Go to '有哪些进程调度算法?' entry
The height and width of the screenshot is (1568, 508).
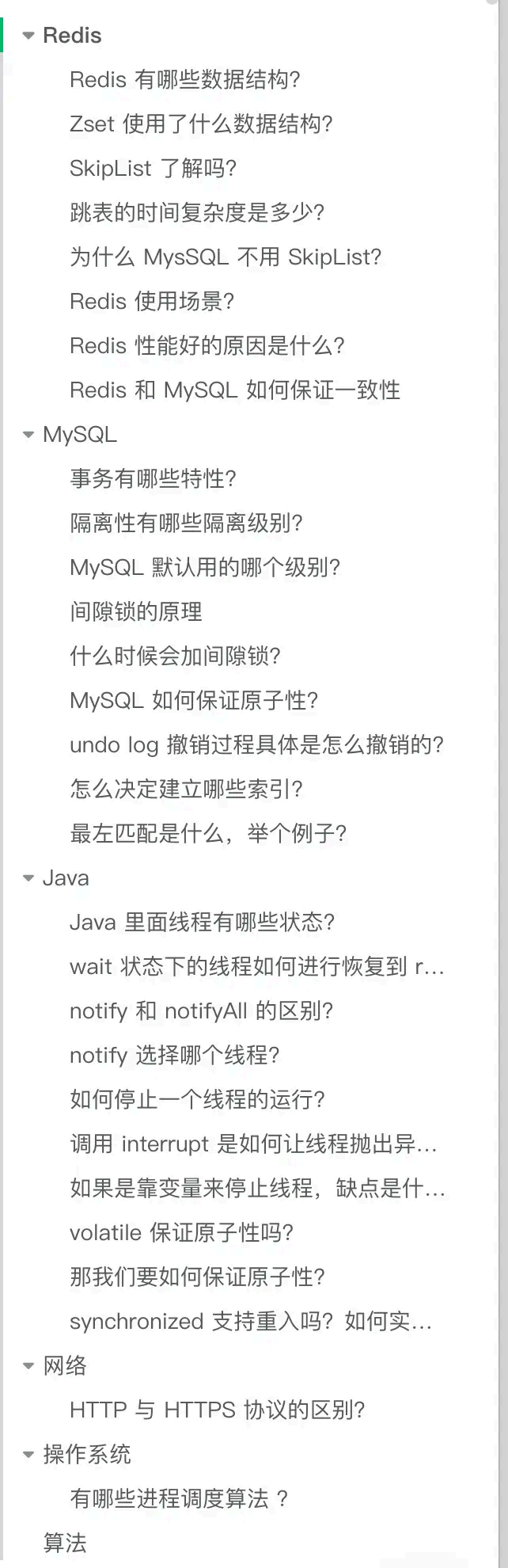pos(179,1499)
